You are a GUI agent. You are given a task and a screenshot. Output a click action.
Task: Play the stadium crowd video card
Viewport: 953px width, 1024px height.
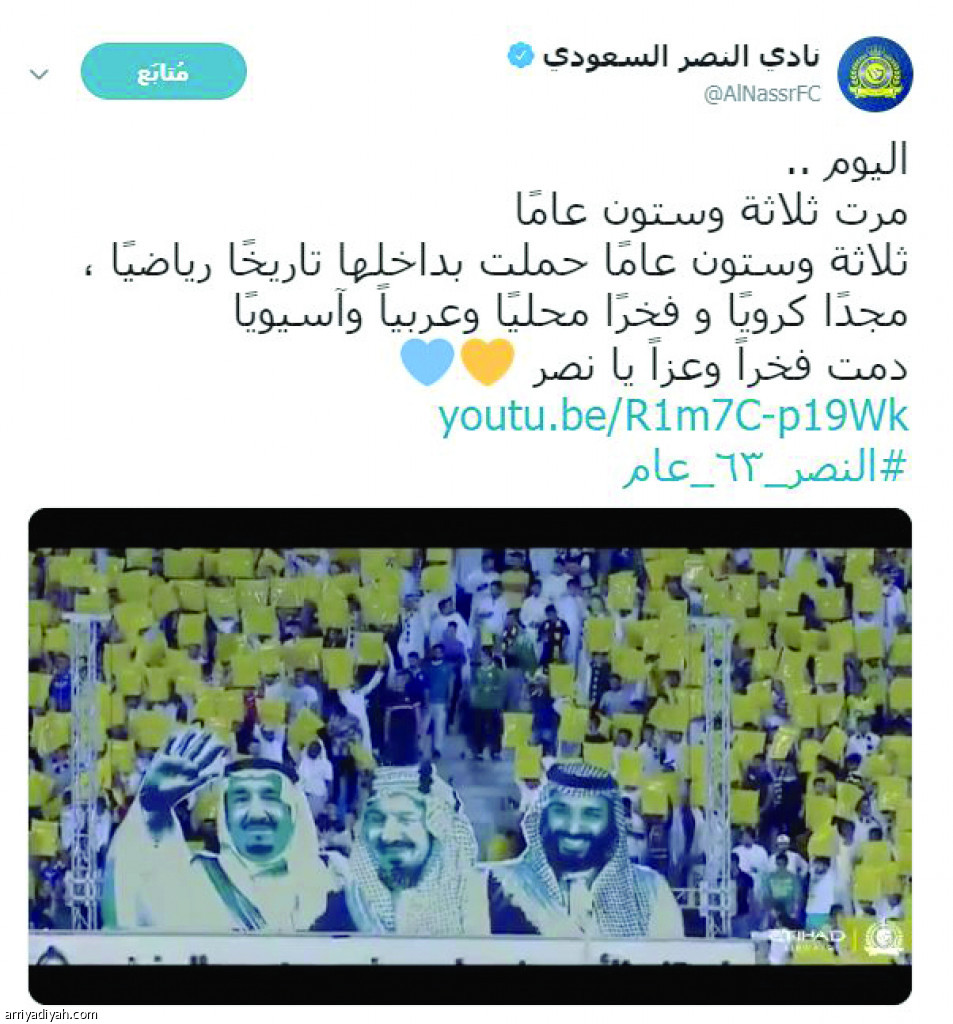(x=470, y=755)
